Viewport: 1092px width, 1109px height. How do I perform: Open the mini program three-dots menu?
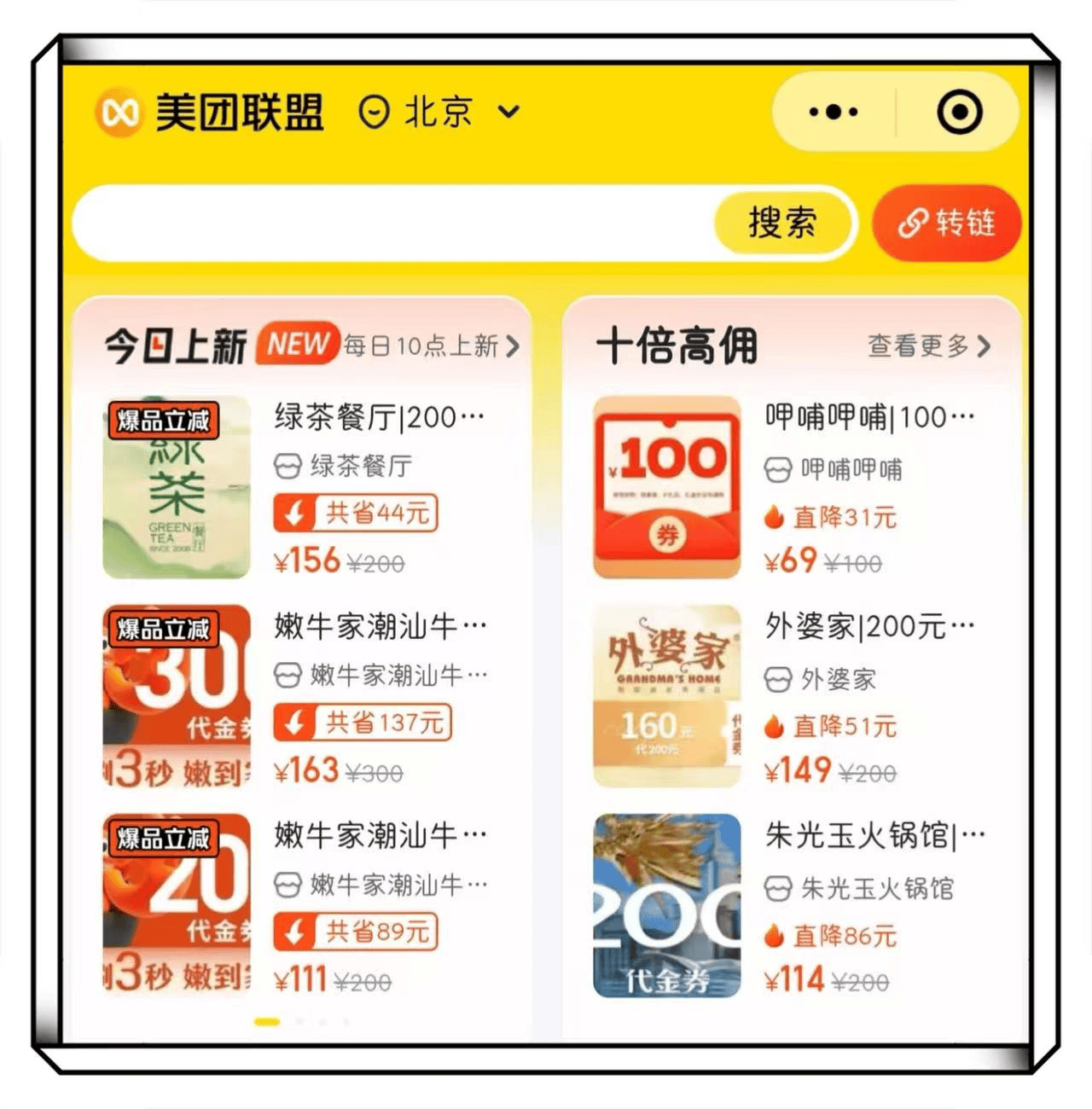click(833, 112)
